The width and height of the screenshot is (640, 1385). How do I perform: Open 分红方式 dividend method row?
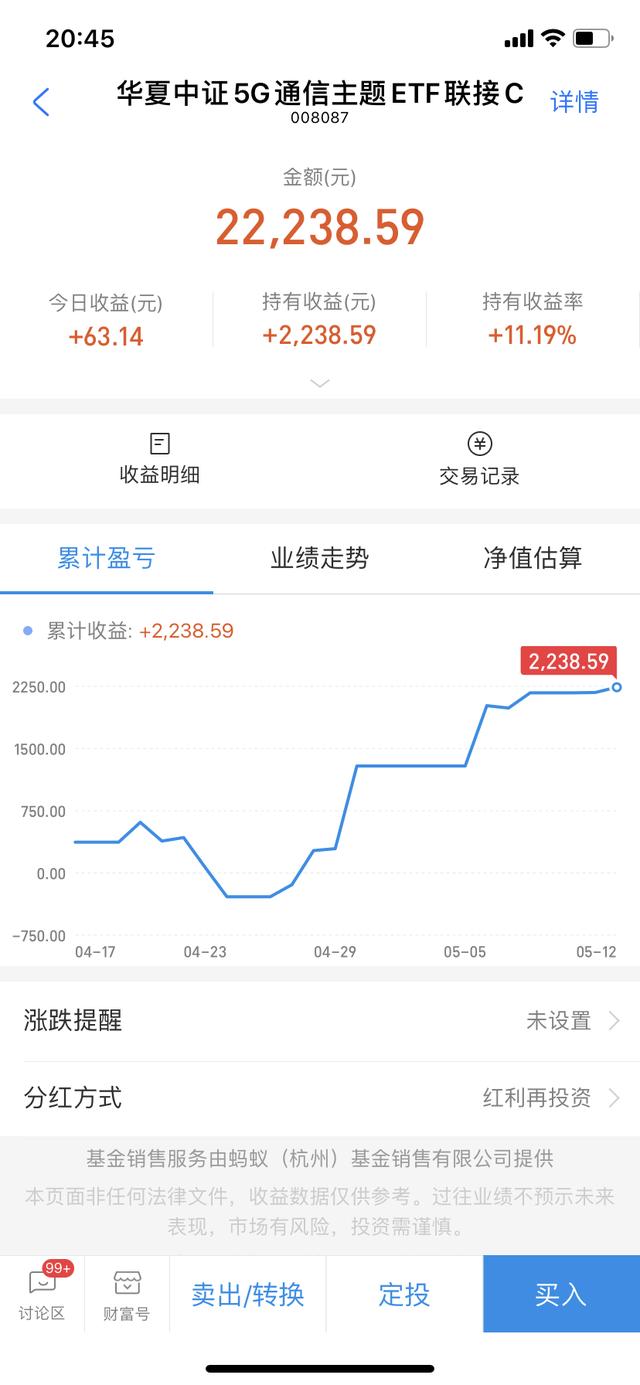tap(320, 1098)
